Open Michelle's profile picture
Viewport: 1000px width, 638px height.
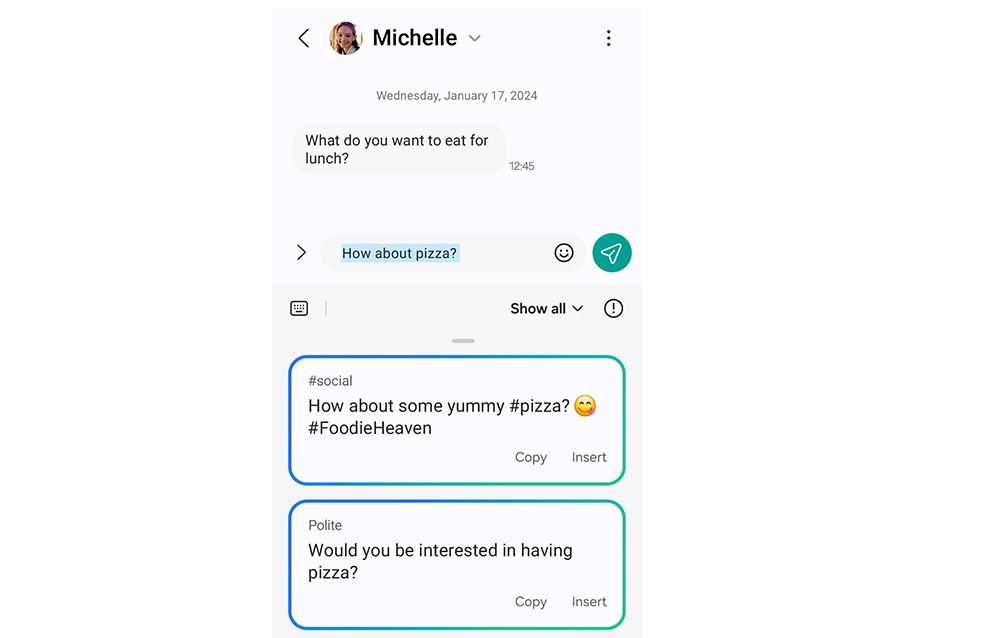coord(346,38)
